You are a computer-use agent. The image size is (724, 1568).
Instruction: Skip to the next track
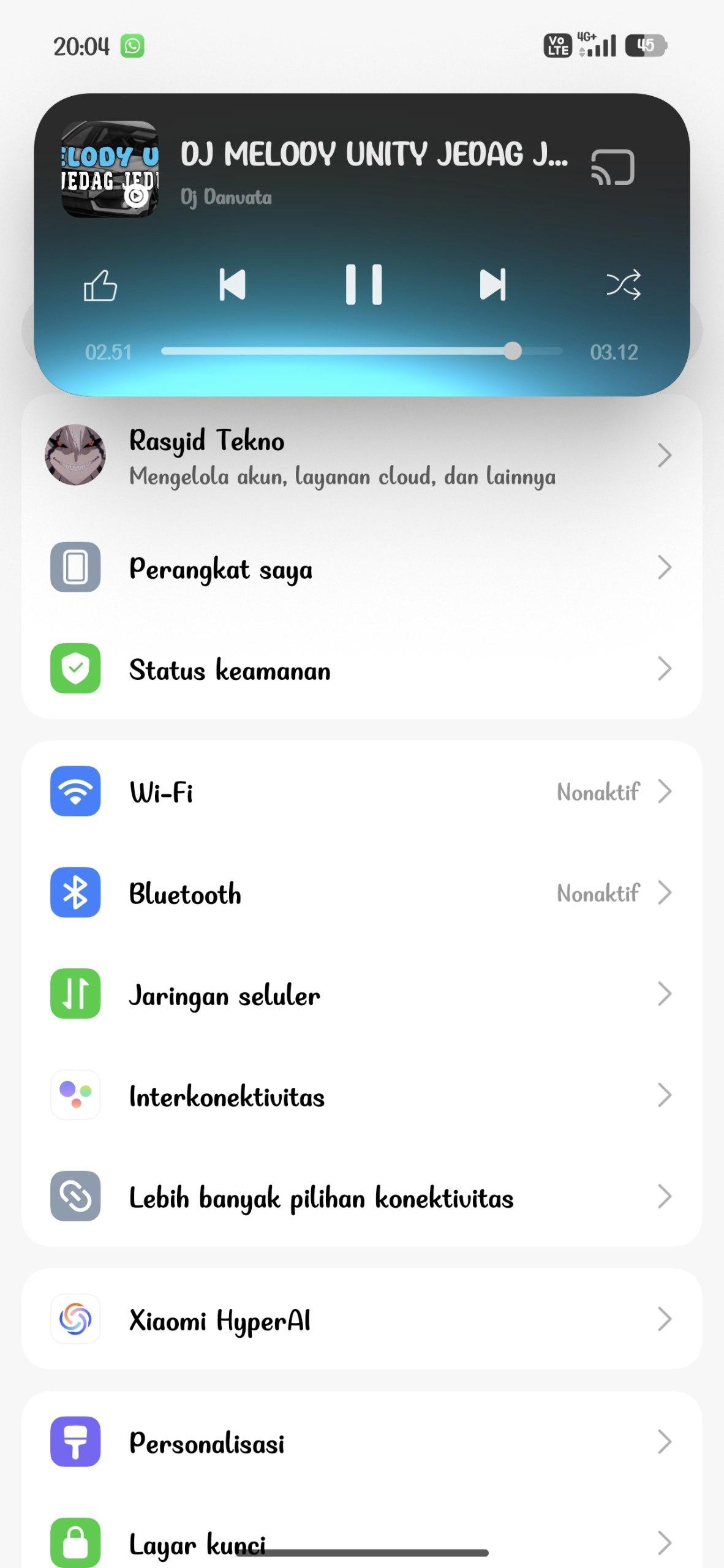tap(492, 285)
